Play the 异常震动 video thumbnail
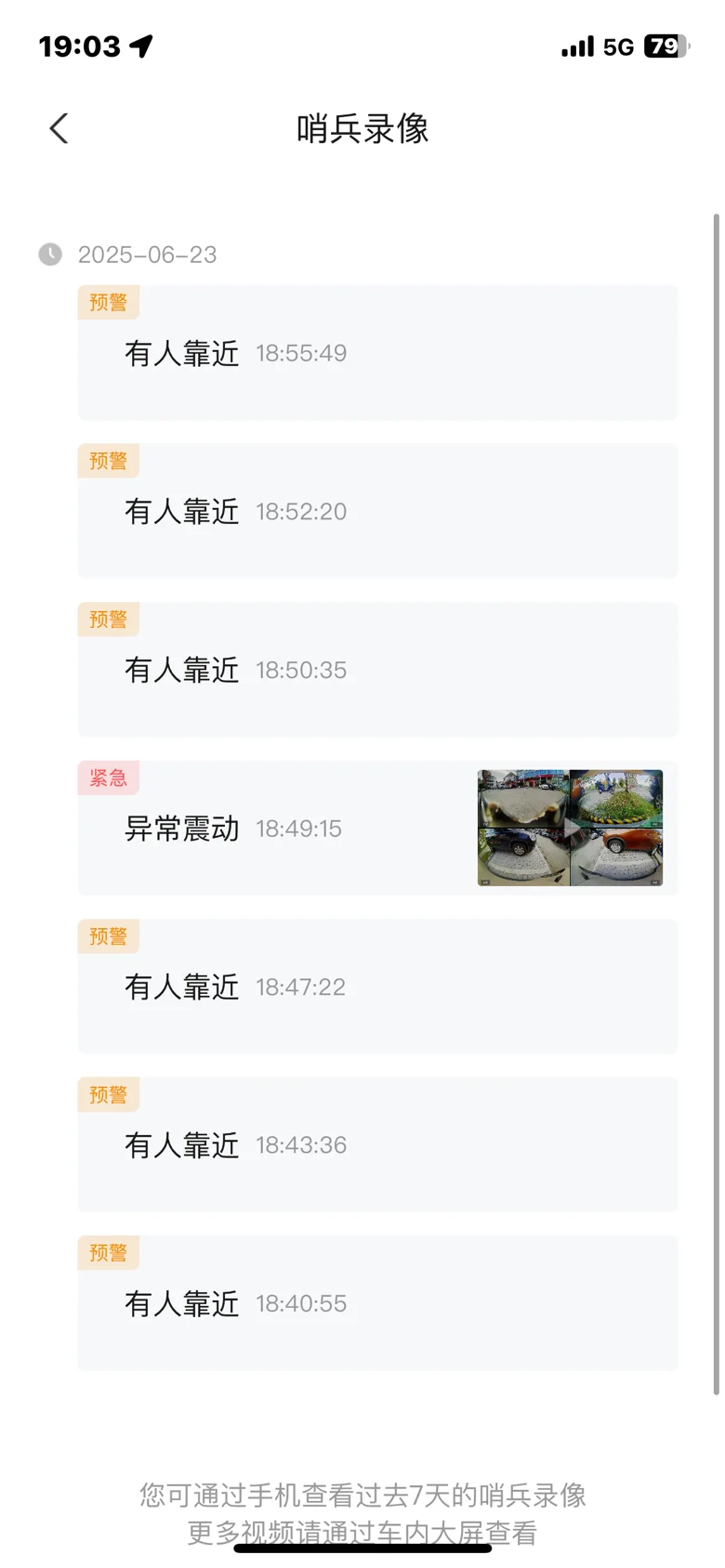The height and width of the screenshot is (1568, 725). pos(570,828)
